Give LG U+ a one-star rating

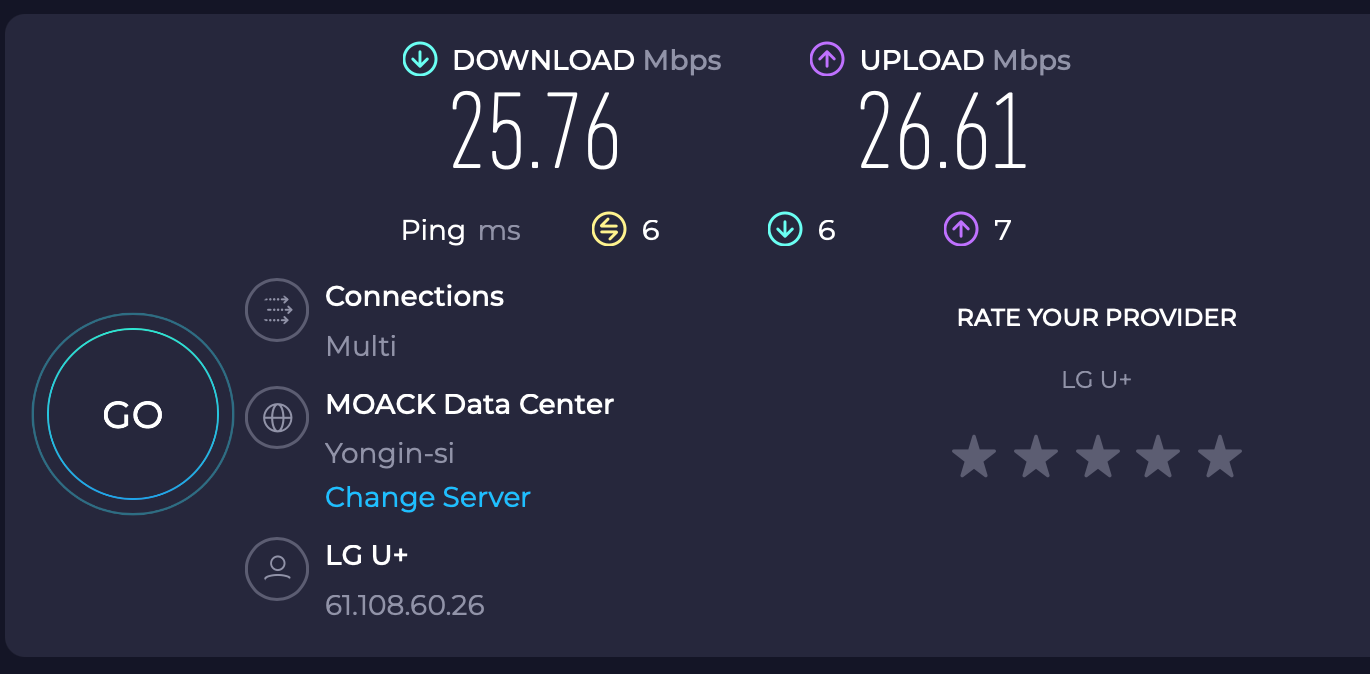[x=973, y=457]
